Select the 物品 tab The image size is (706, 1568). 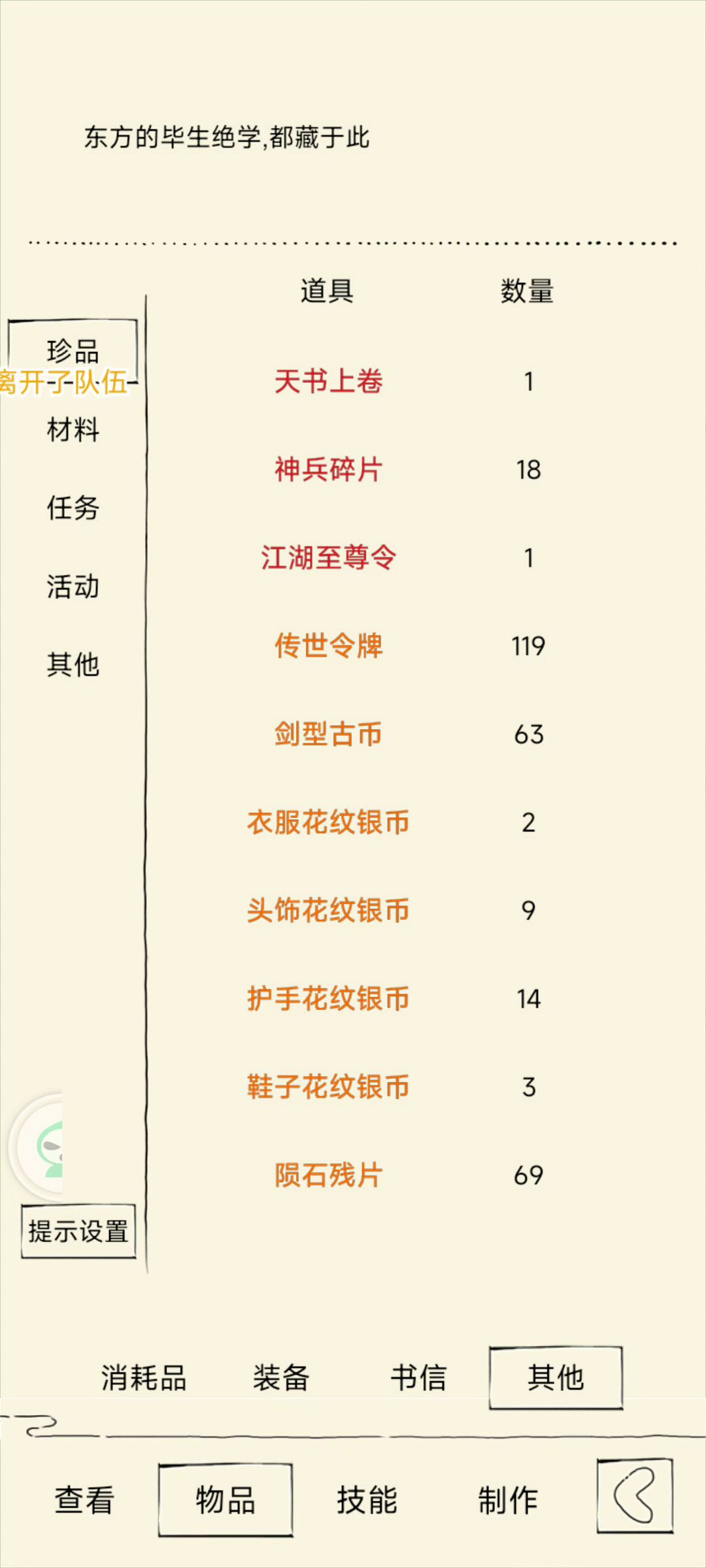226,1499
